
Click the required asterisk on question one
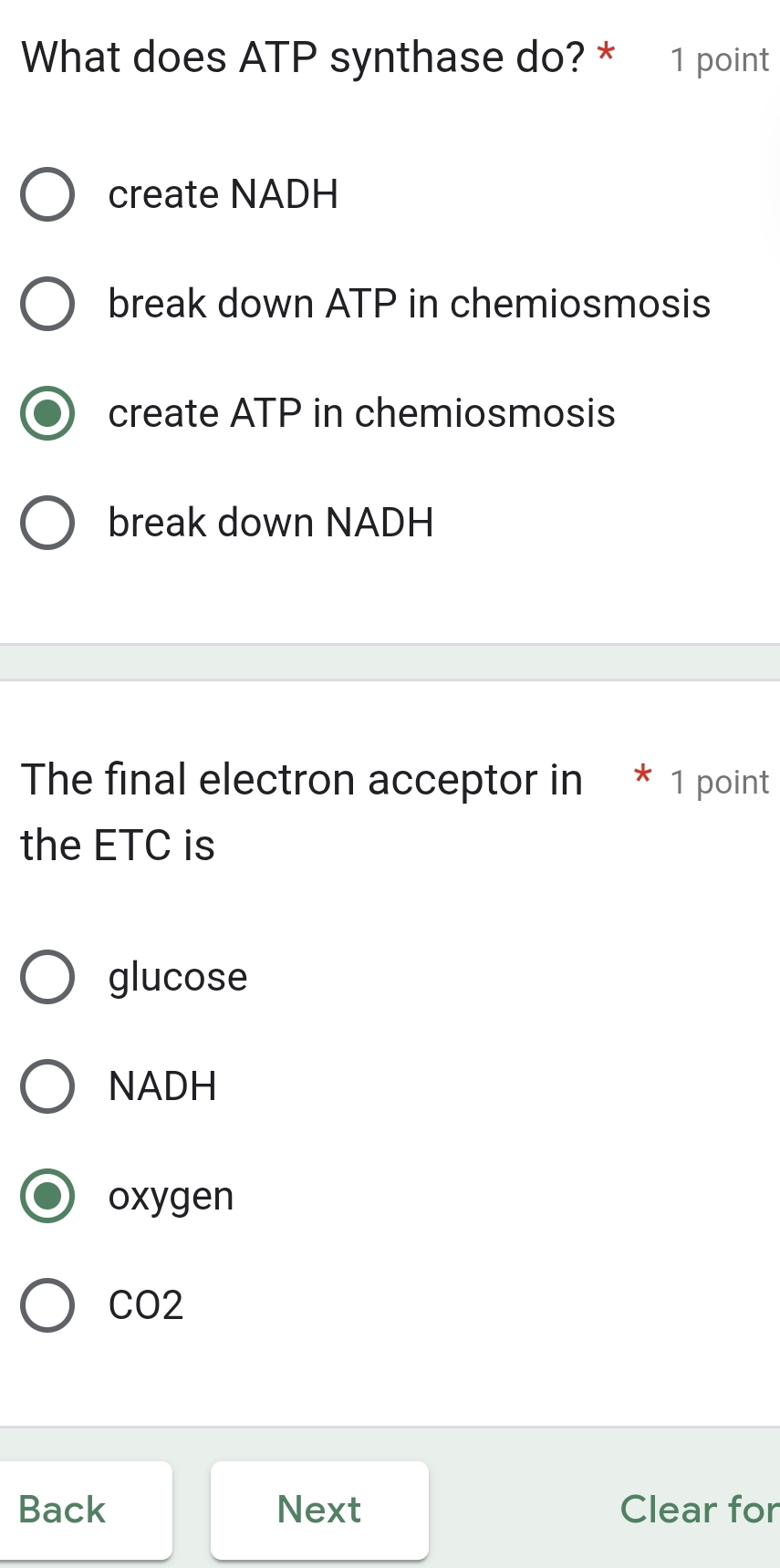coord(607,55)
